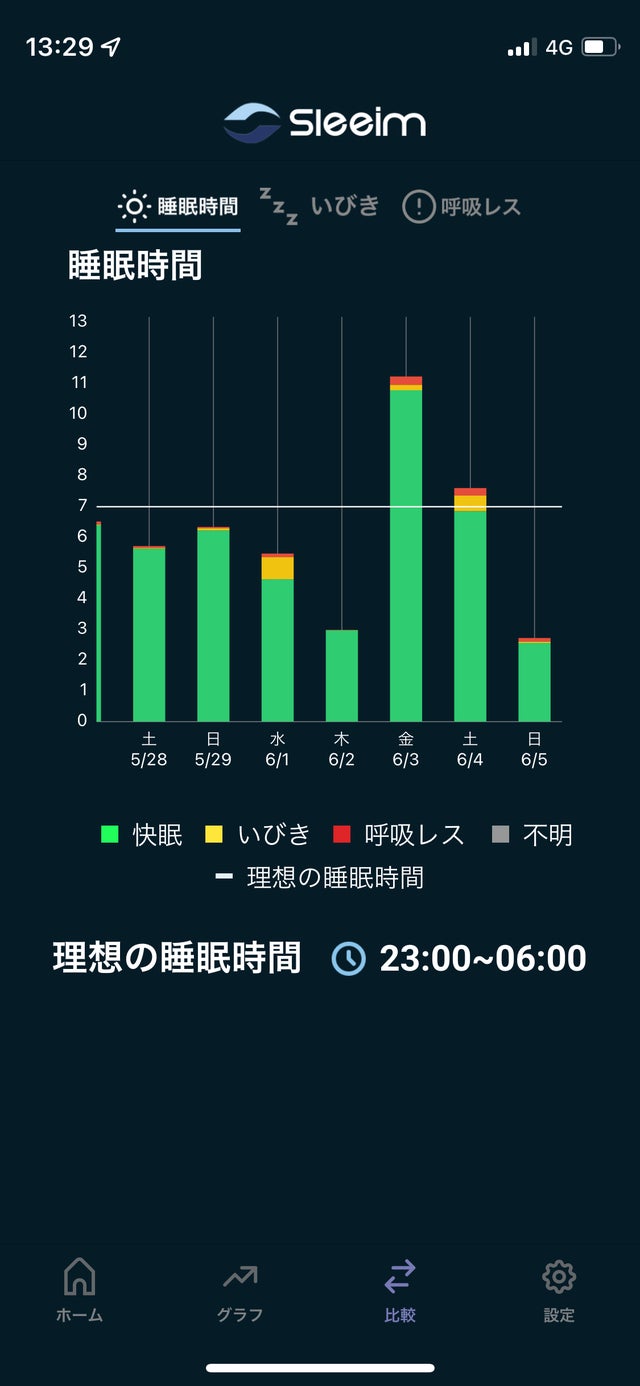Image resolution: width=640 pixels, height=1386 pixels.
Task: Go to the ホーム tab
Action: [79, 1290]
